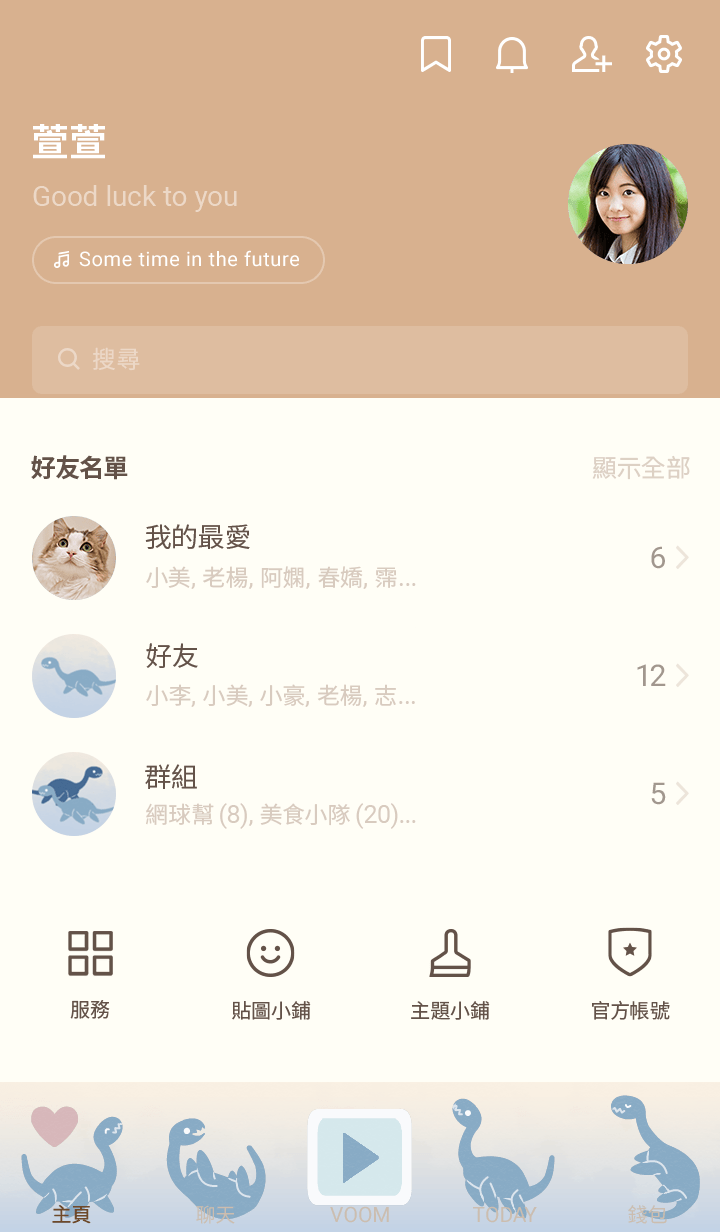Tap the 搜尋 search box
This screenshot has width=720, height=1232.
(360, 360)
